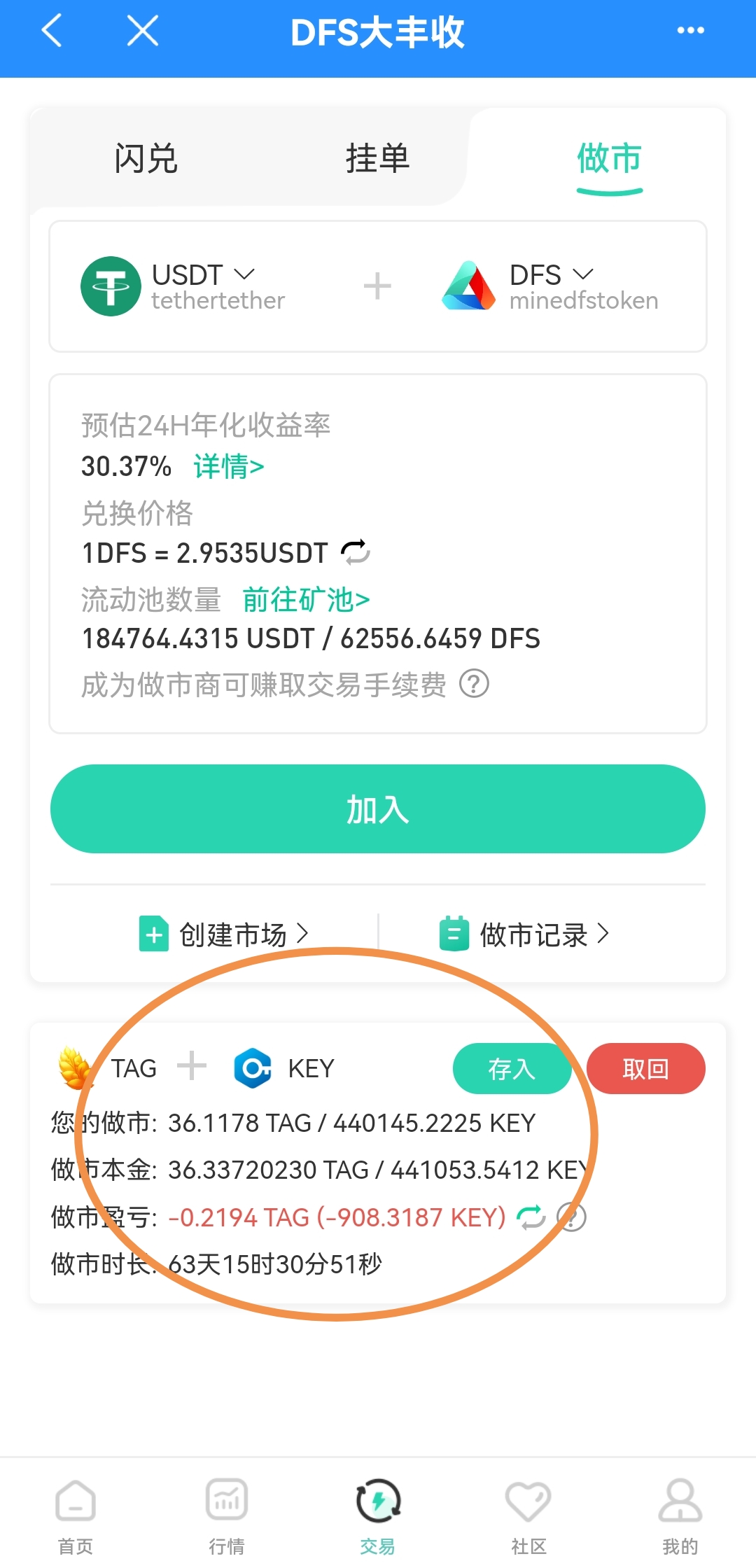The image size is (756, 1568).
Task: Open the help icon beside the market maker fee text
Action: click(474, 684)
